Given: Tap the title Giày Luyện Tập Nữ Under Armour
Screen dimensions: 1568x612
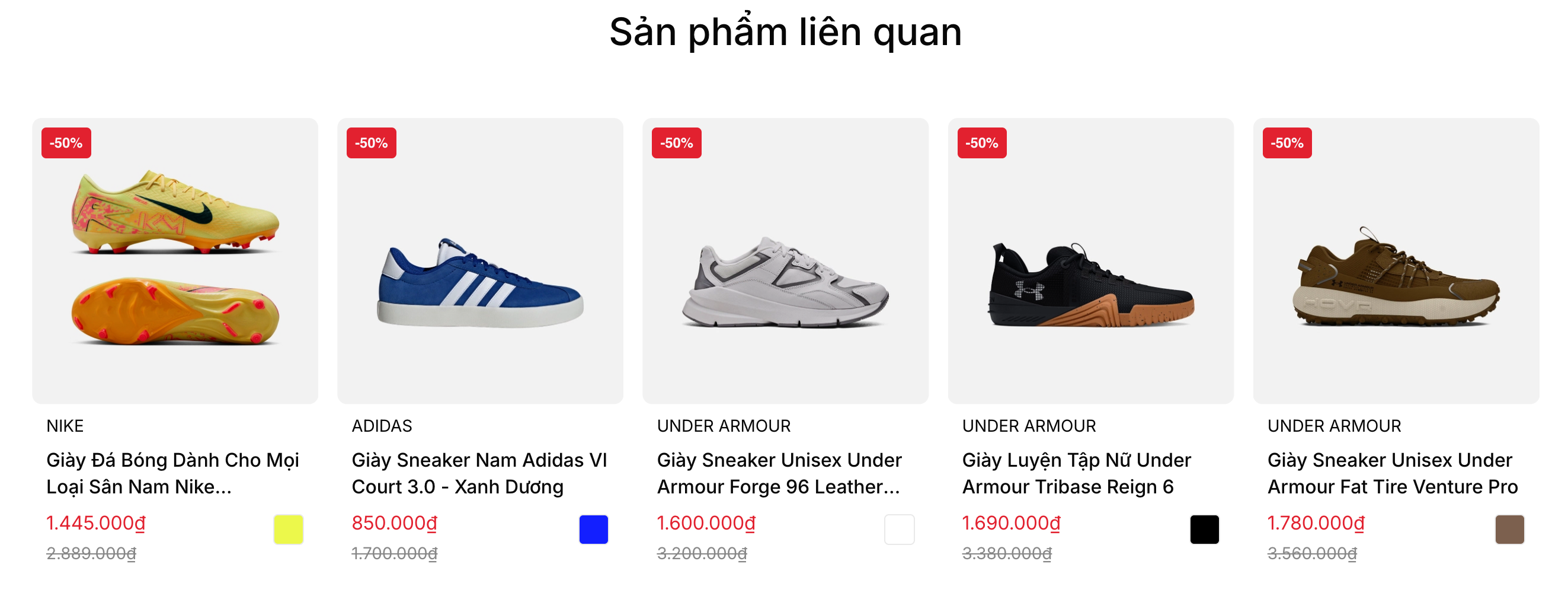Looking at the screenshot, I should pyautogui.click(x=1076, y=473).
